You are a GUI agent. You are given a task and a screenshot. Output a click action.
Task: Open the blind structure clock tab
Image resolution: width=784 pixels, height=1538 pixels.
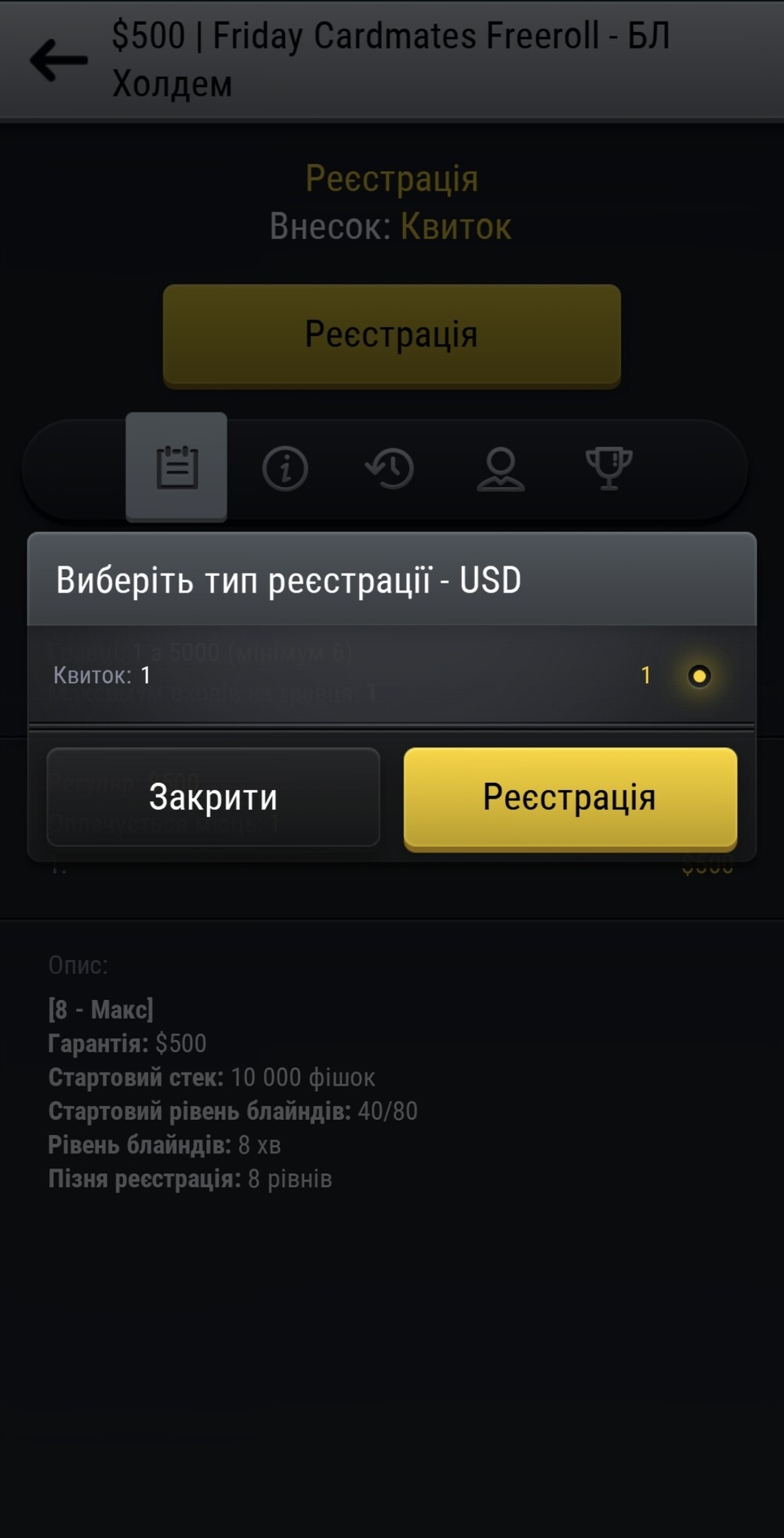[390, 468]
